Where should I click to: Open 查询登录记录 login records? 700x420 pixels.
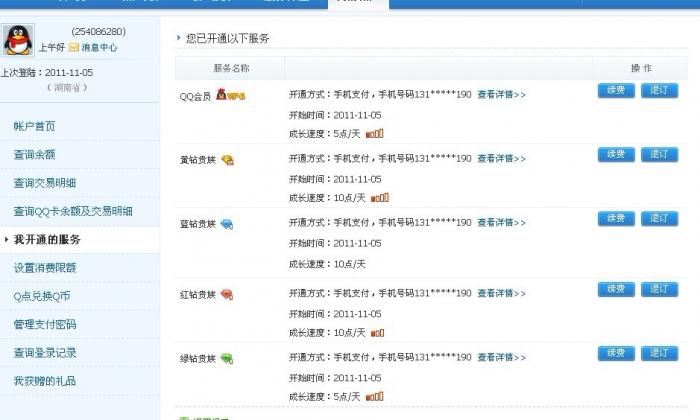(x=45, y=352)
